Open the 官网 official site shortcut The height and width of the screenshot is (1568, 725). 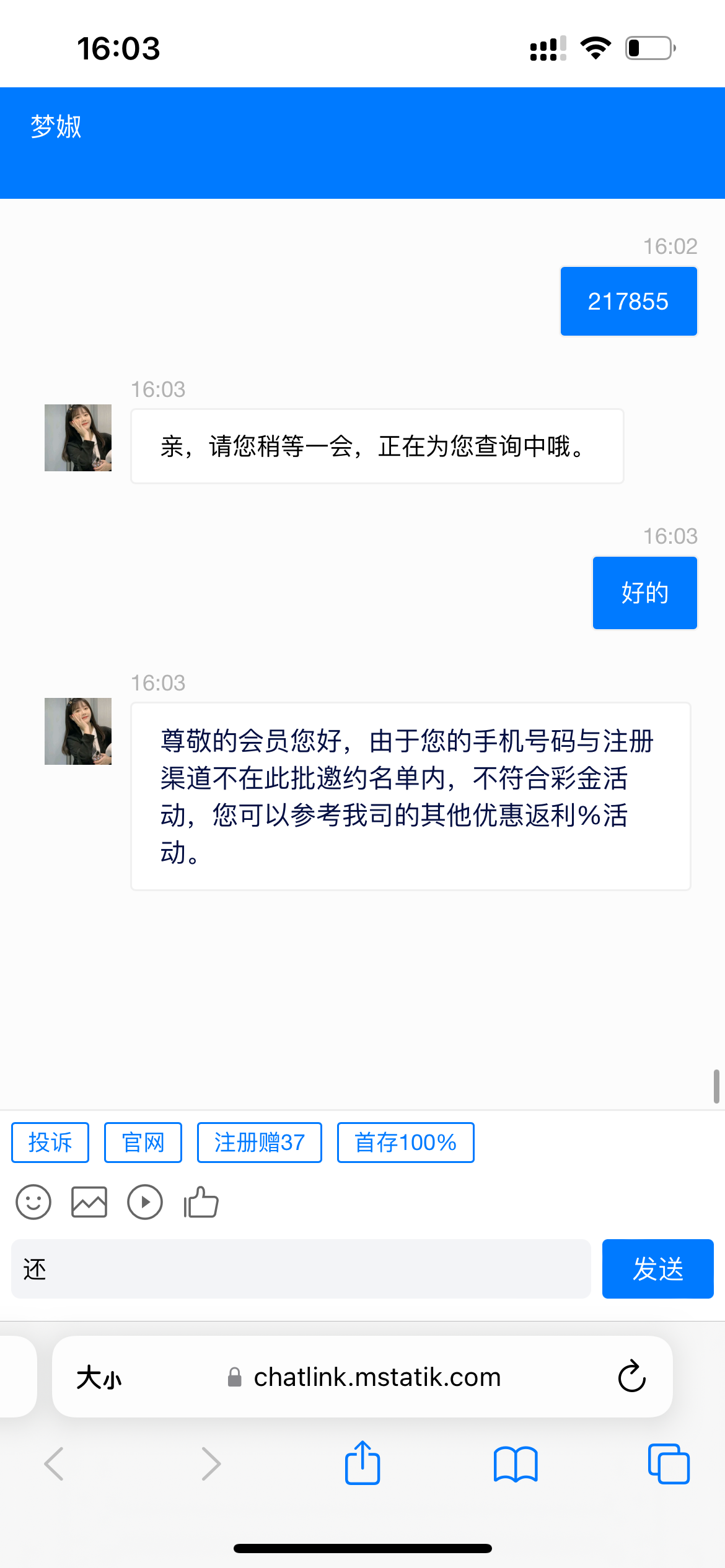click(143, 1142)
